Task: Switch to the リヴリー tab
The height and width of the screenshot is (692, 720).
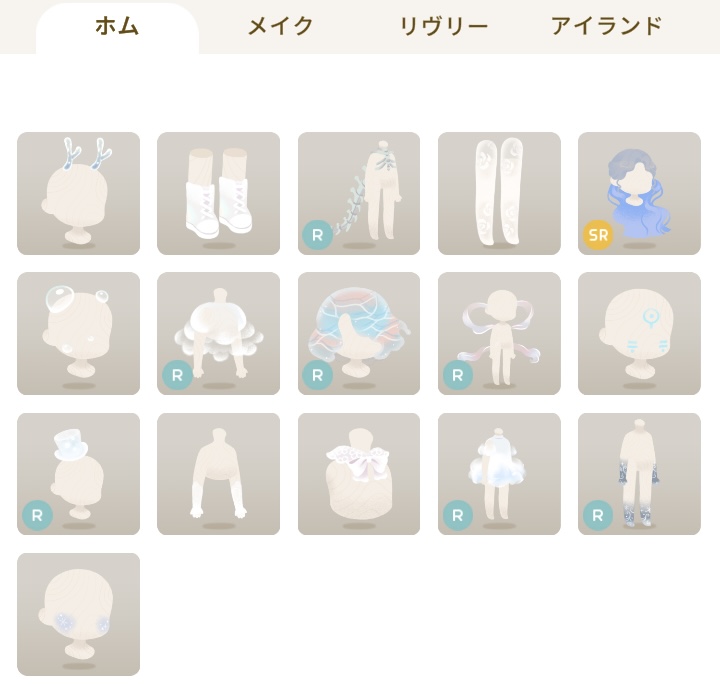Action: click(443, 27)
